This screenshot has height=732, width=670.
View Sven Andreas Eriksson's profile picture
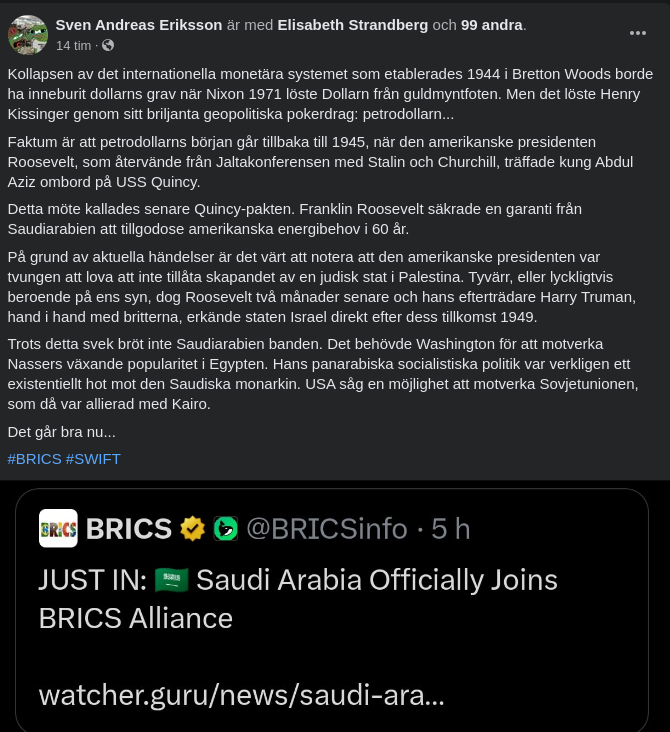[28, 35]
